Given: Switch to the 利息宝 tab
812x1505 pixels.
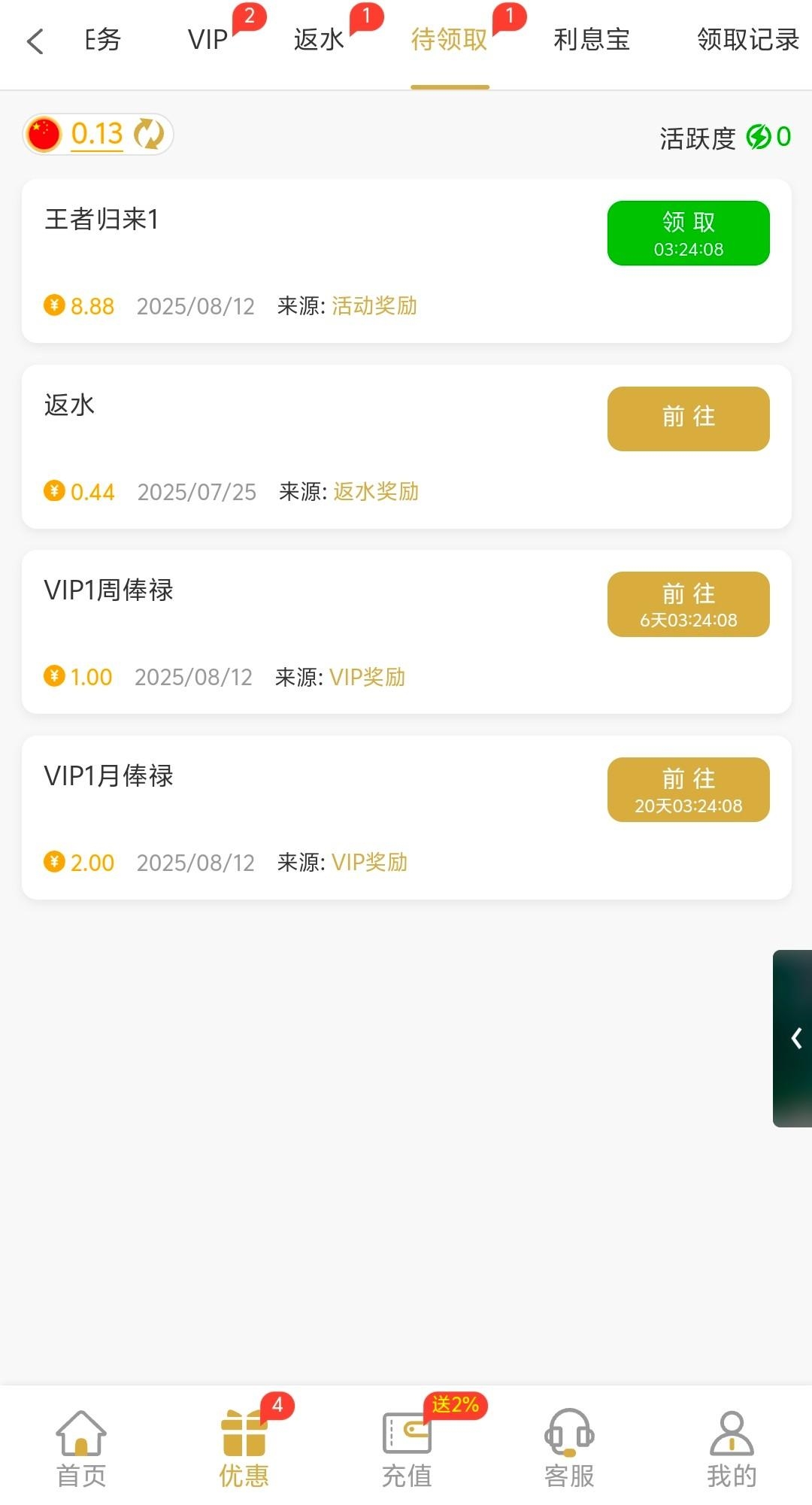Looking at the screenshot, I should pyautogui.click(x=592, y=39).
